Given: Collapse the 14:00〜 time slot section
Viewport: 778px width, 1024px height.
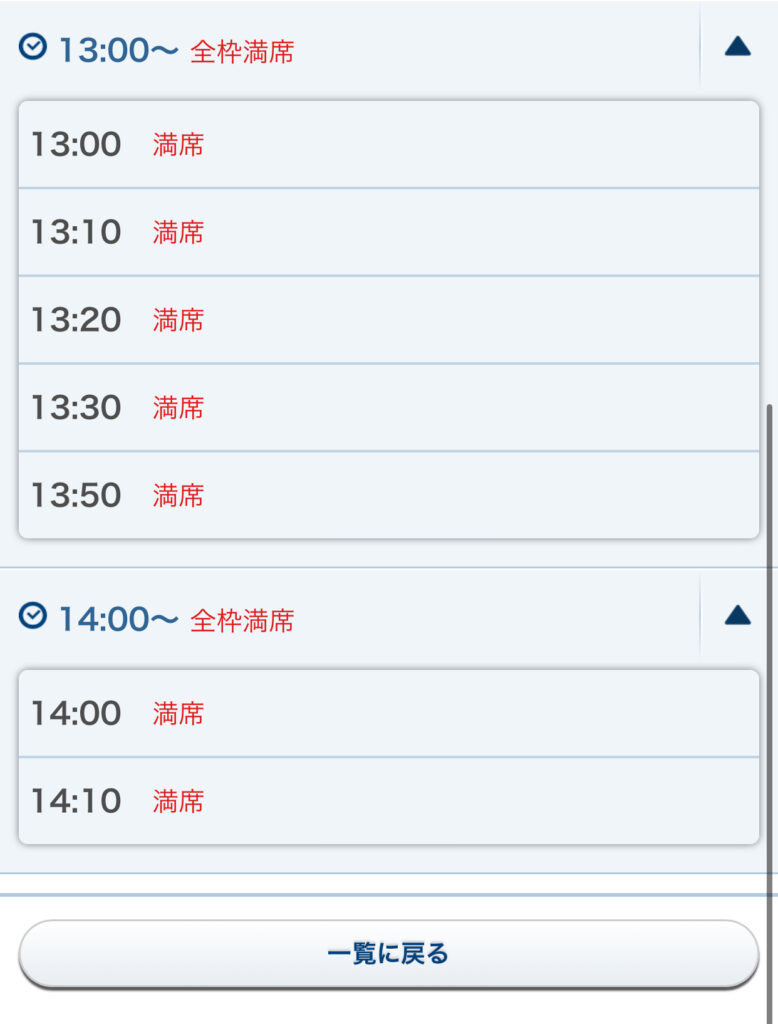Looking at the screenshot, I should tap(737, 615).
